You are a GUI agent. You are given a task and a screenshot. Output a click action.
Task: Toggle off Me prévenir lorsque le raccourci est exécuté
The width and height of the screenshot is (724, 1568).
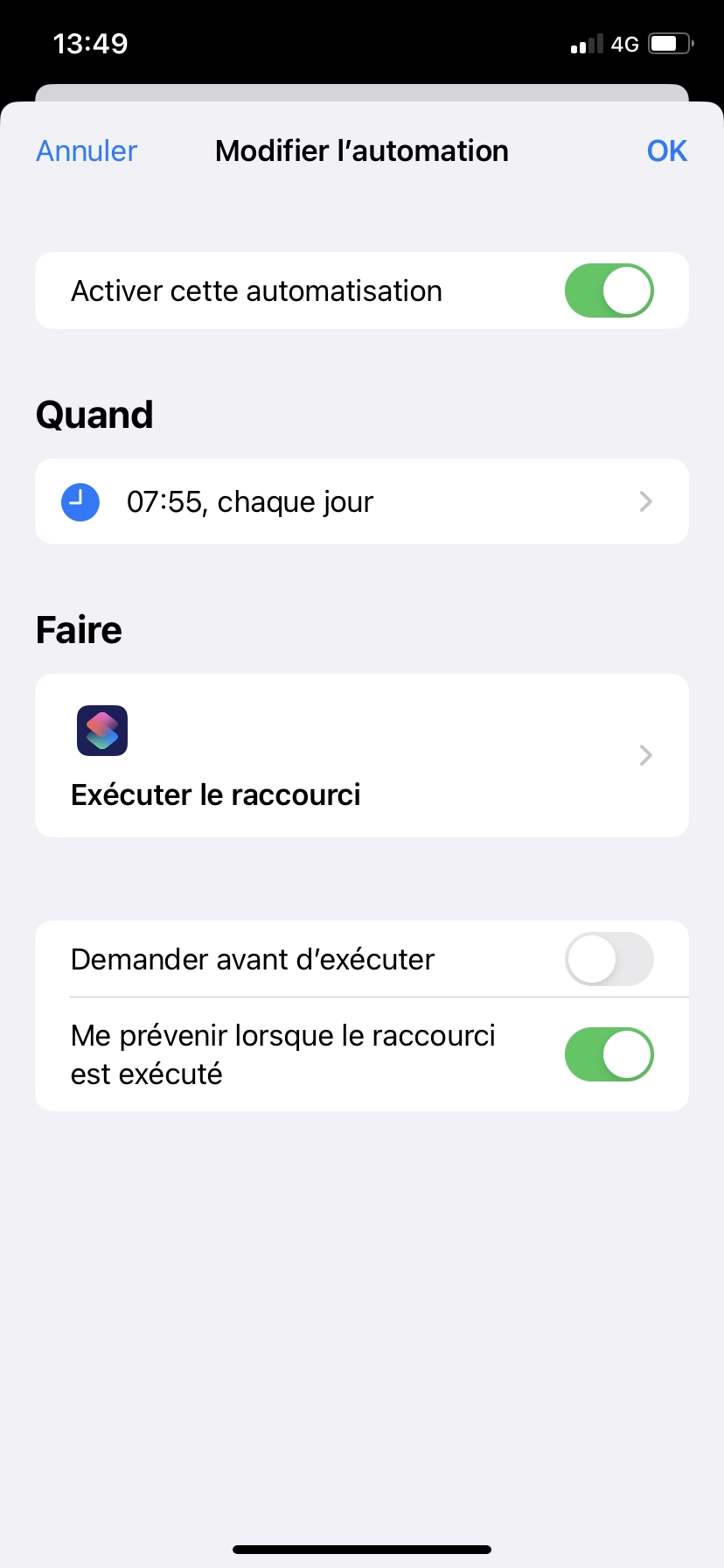point(609,1054)
